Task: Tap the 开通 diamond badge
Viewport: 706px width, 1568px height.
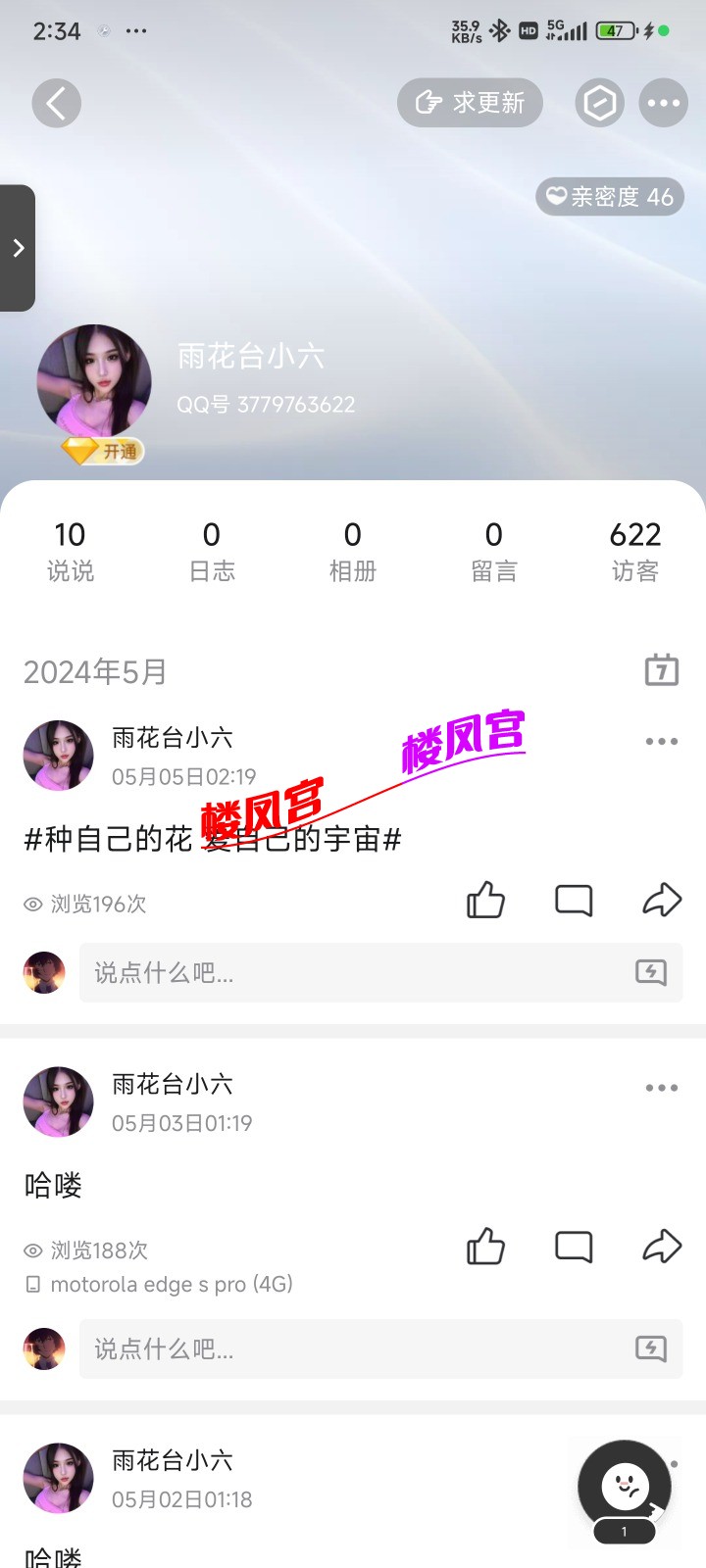Action: click(103, 451)
